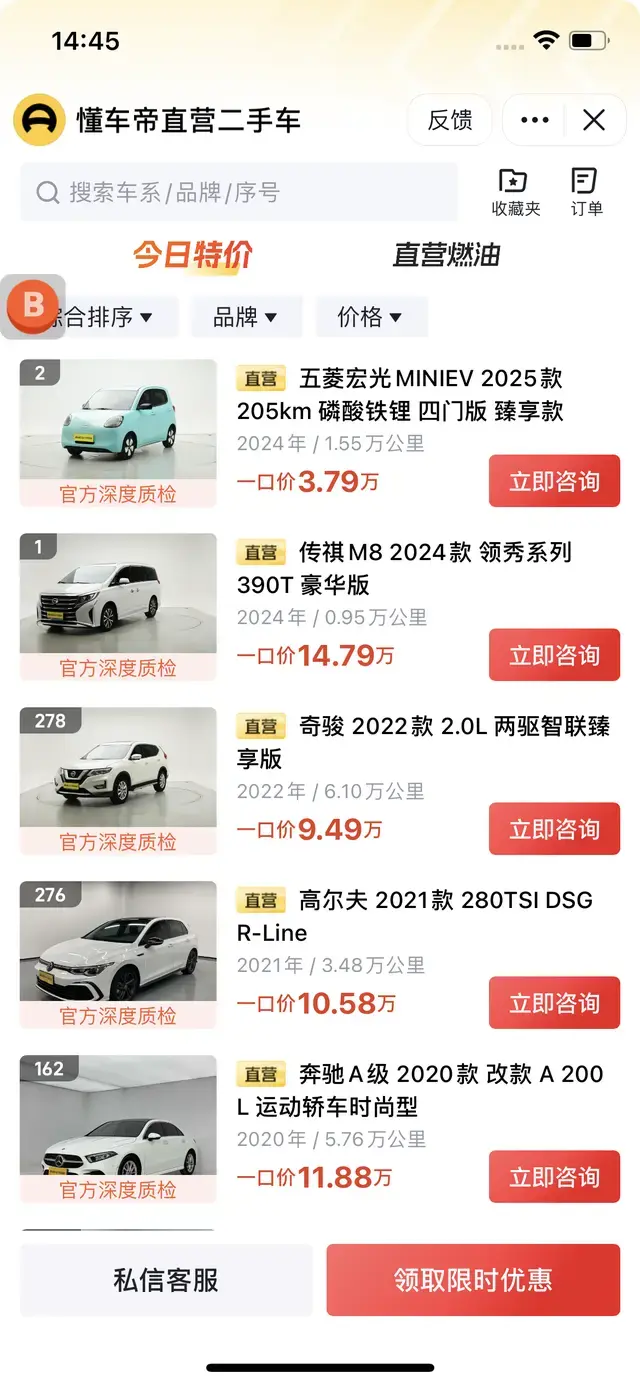Expand the 品牌 brand filter
Viewport: 640px width, 1385px height.
(x=245, y=317)
